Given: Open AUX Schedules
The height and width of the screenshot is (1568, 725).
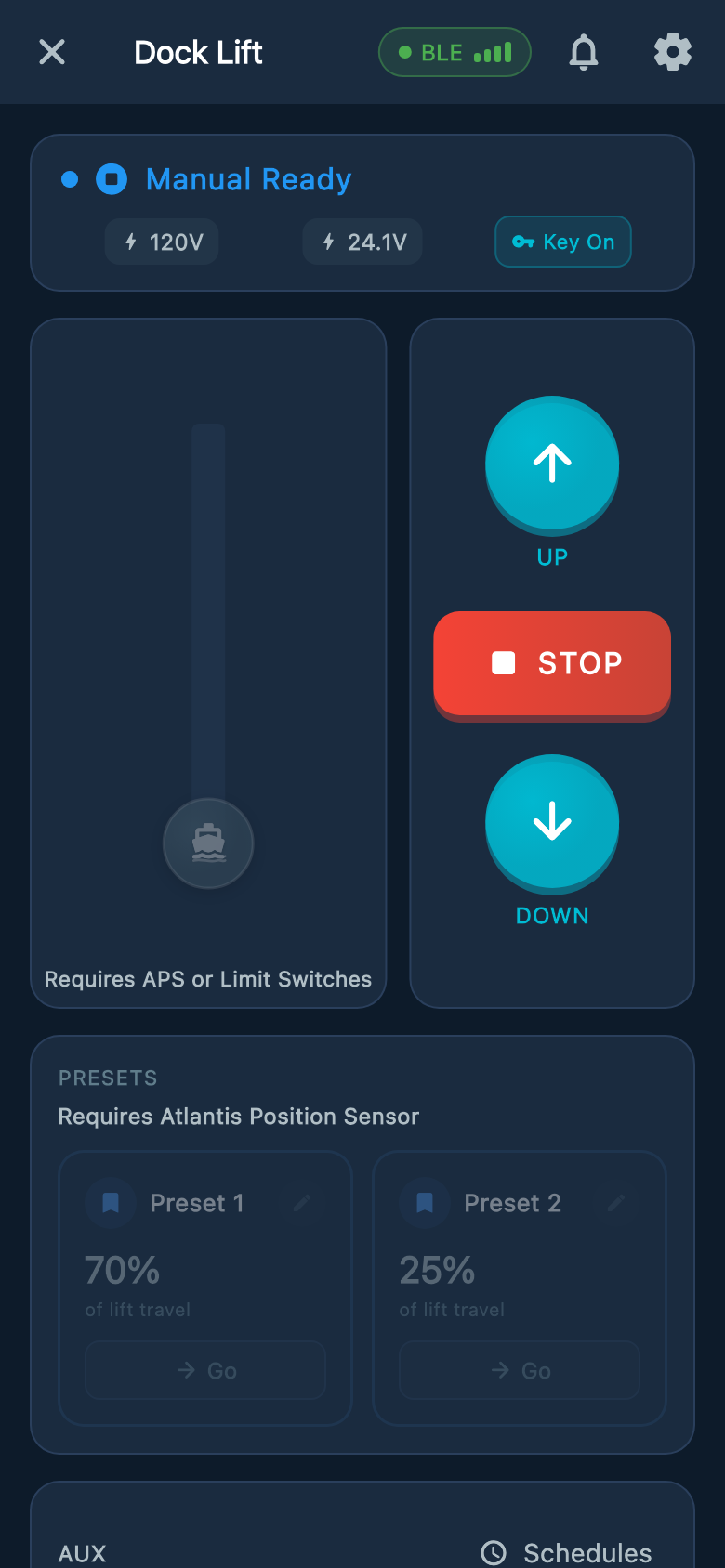Looking at the screenshot, I should coord(566,1553).
